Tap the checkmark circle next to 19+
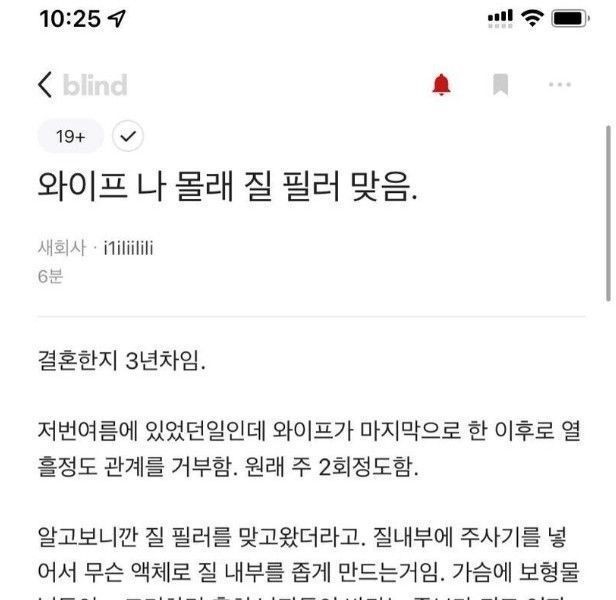Viewport: 616px width, 600px height. (x=128, y=136)
